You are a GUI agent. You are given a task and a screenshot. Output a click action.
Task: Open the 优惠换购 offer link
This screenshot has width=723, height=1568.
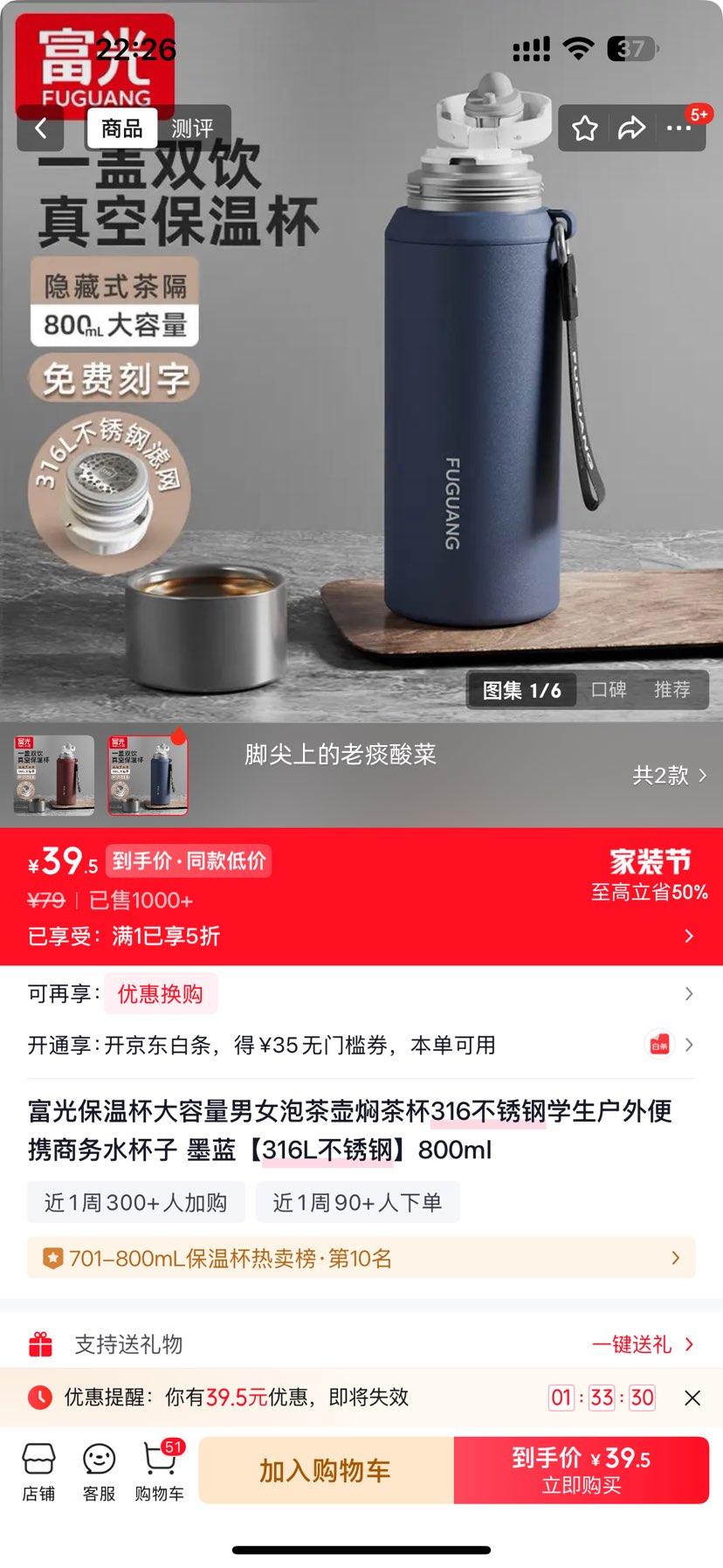161,993
